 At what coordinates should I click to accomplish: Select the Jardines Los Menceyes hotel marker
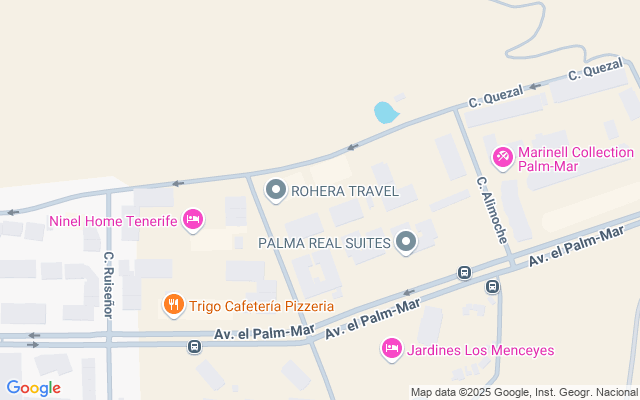[x=393, y=349]
